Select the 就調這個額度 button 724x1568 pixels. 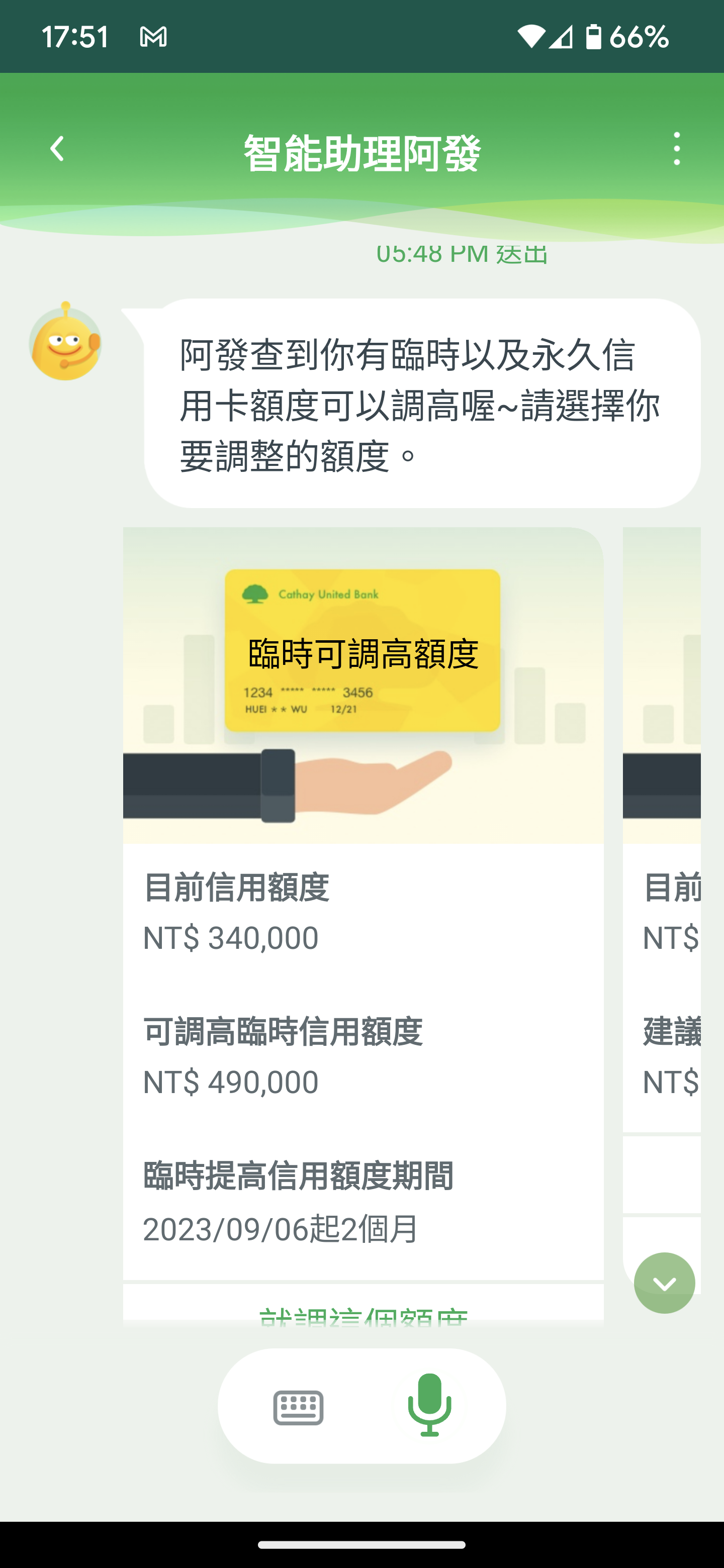click(363, 1315)
